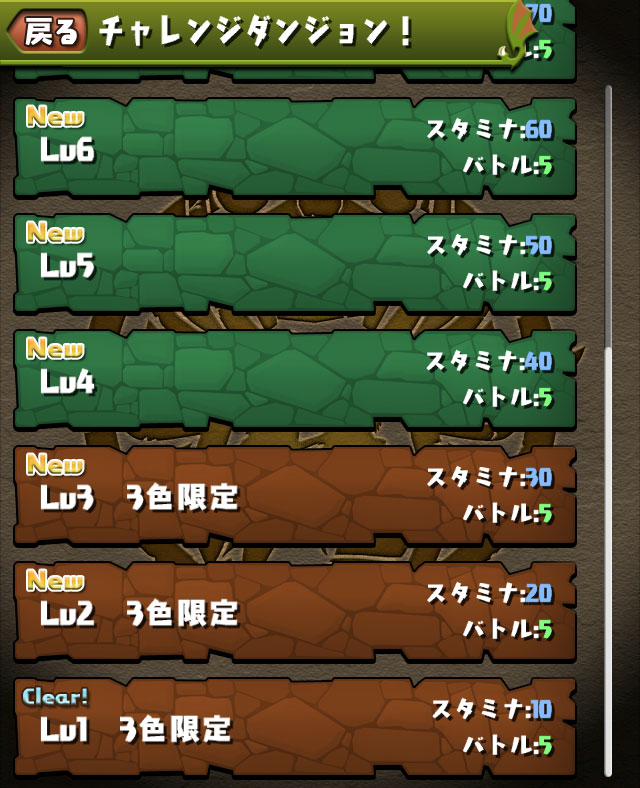640x788 pixels.
Task: Enter the Lv4 dungeon, stamina 40
Action: [295, 379]
